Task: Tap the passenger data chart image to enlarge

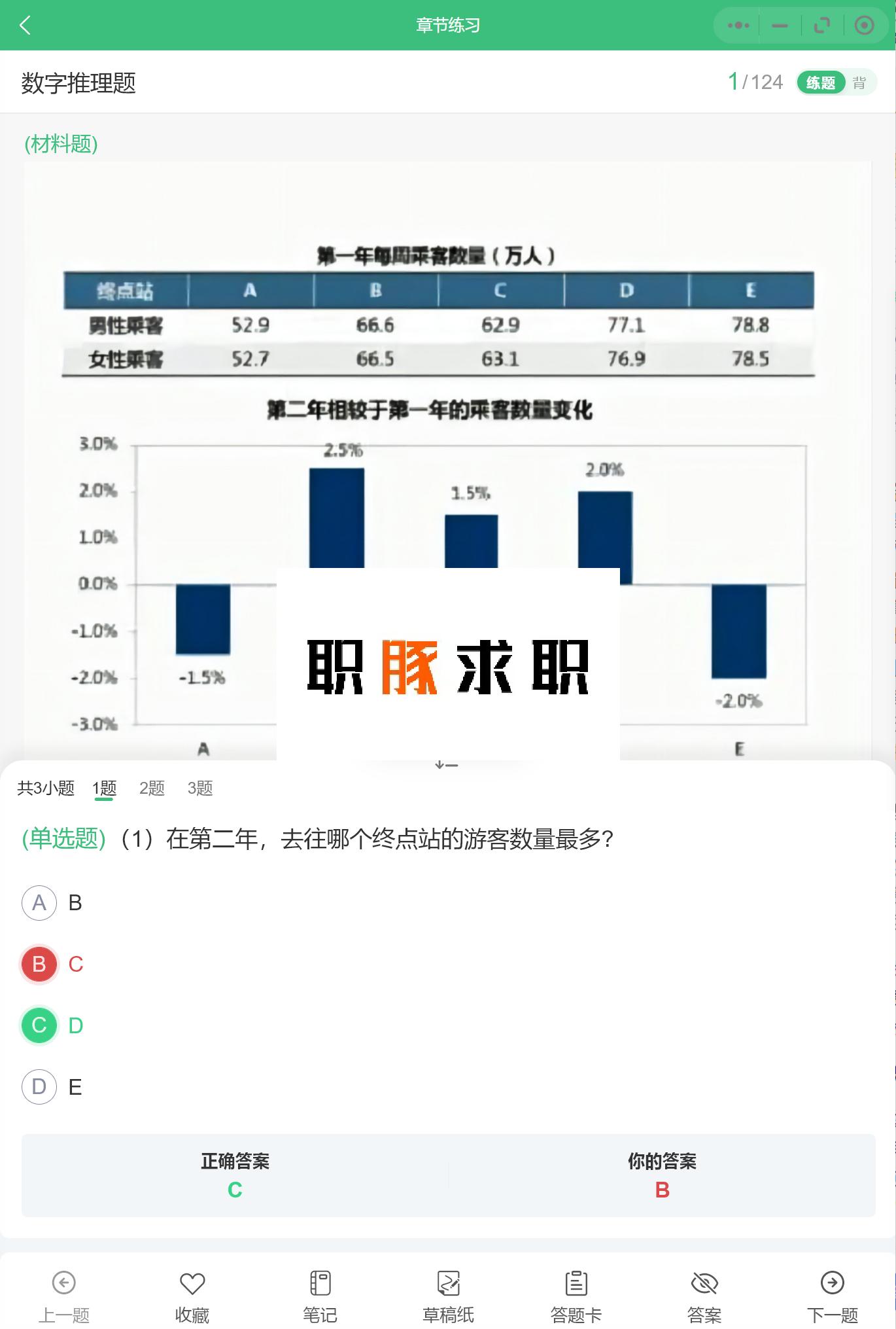Action: point(448,458)
